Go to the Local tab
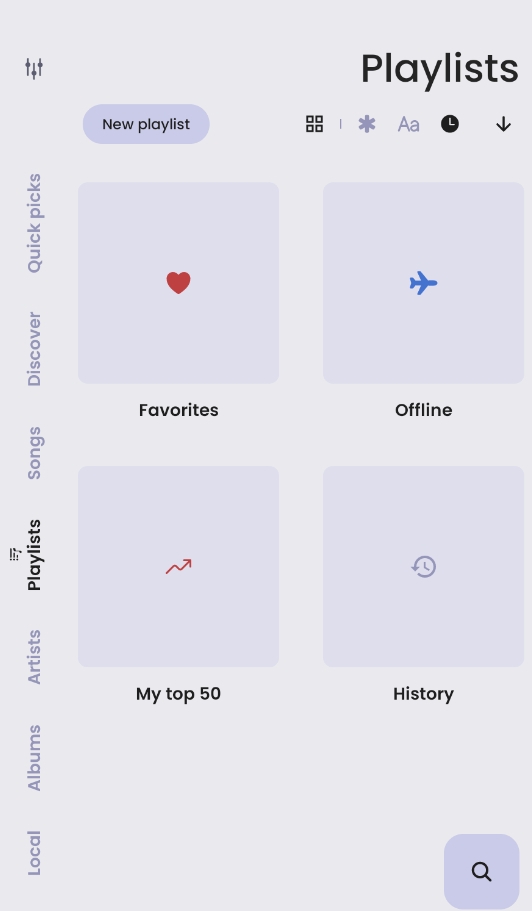Viewport: 532px width, 911px height. pos(34,853)
